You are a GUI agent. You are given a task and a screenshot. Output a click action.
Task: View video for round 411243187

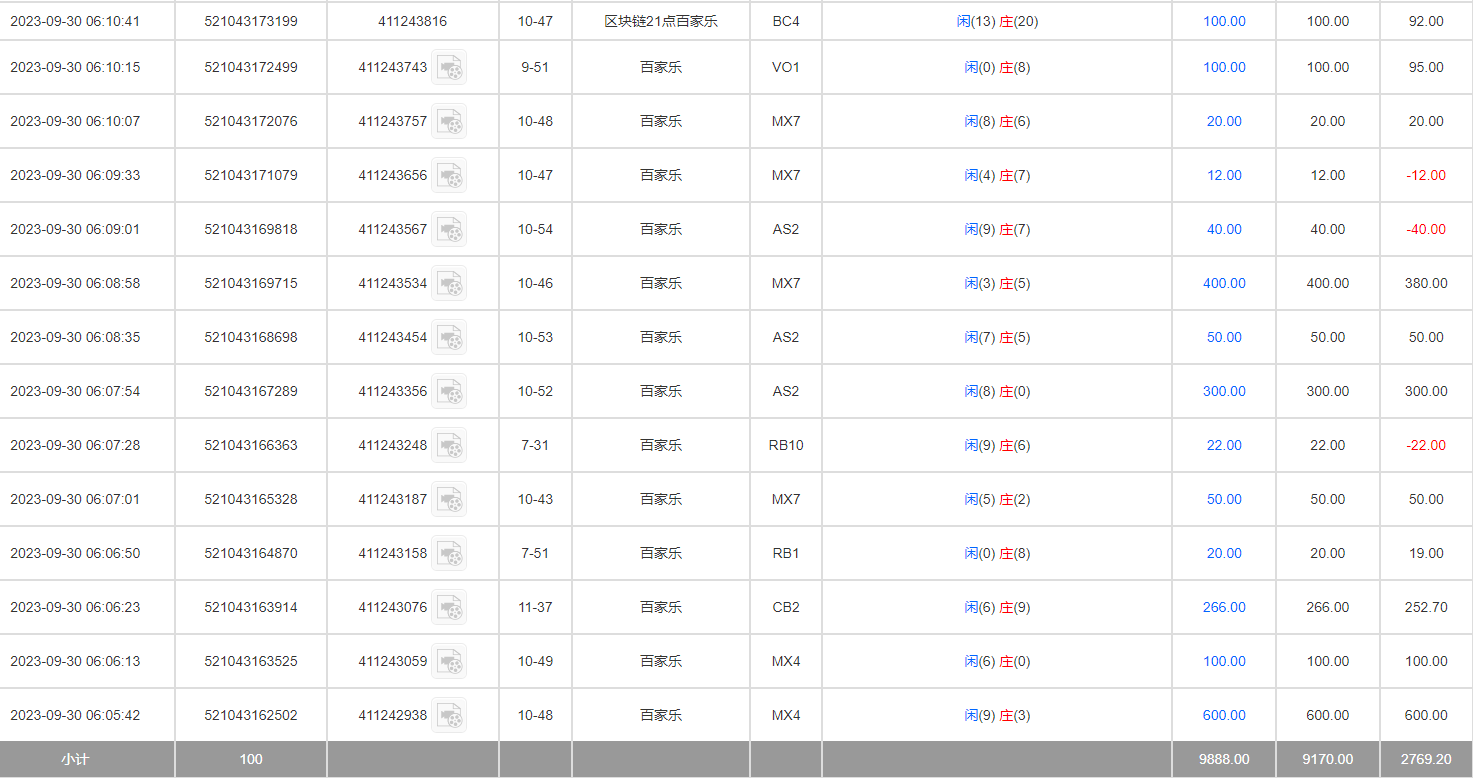coord(449,499)
